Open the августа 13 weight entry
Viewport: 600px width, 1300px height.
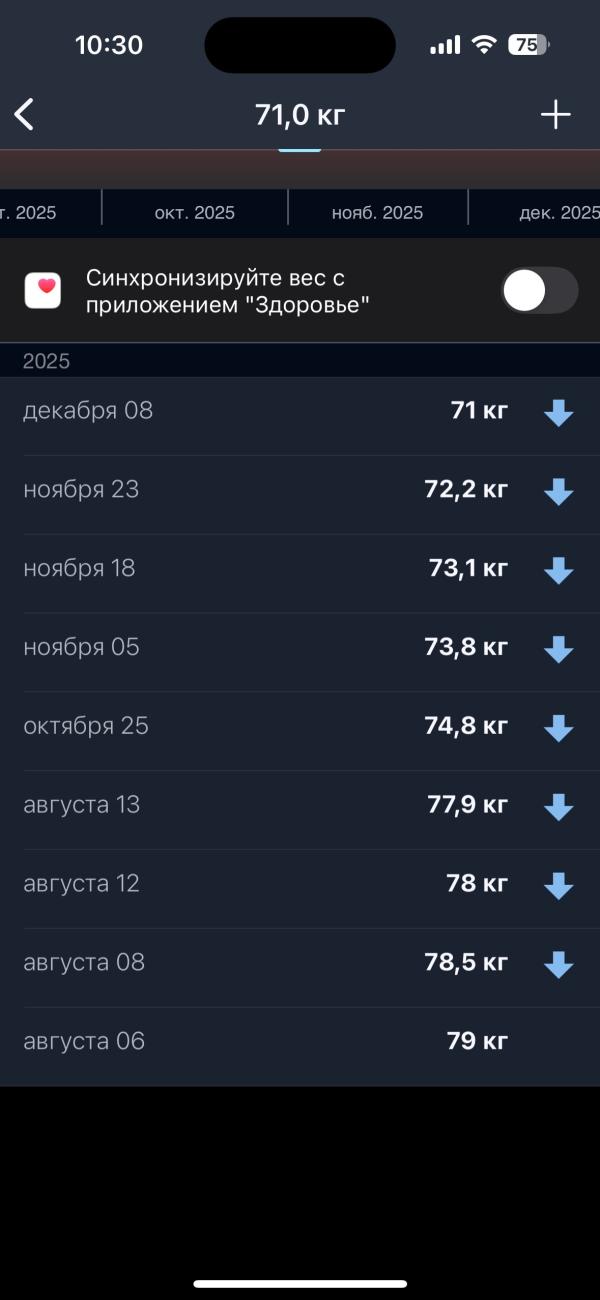(x=300, y=806)
